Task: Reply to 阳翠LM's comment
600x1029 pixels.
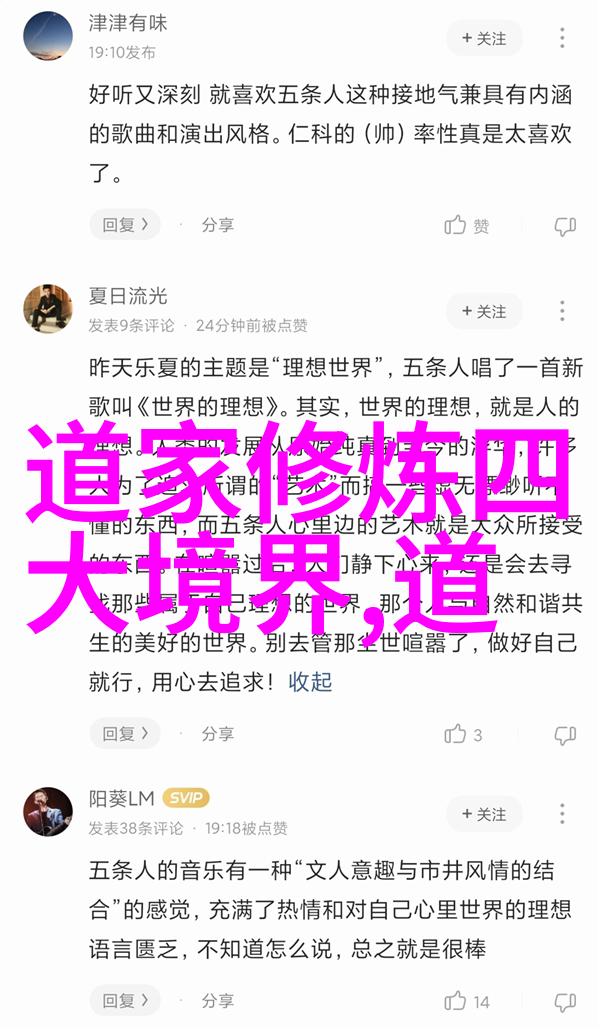Action: 124,1000
